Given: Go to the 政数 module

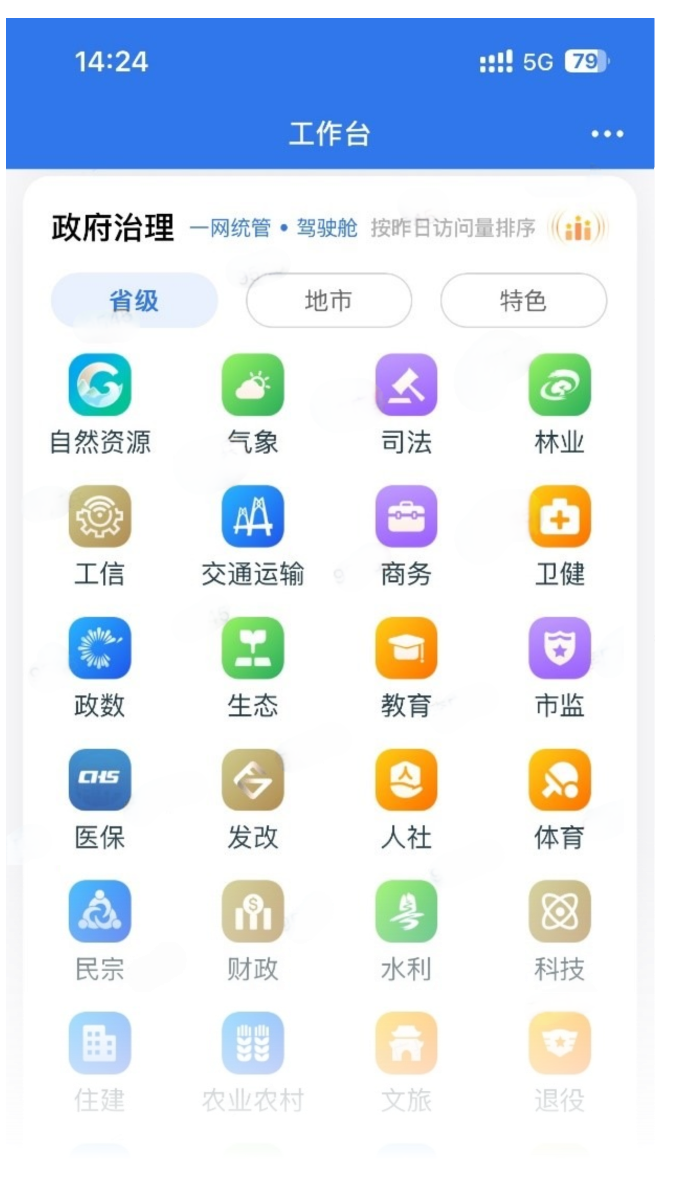Looking at the screenshot, I should point(100,648).
